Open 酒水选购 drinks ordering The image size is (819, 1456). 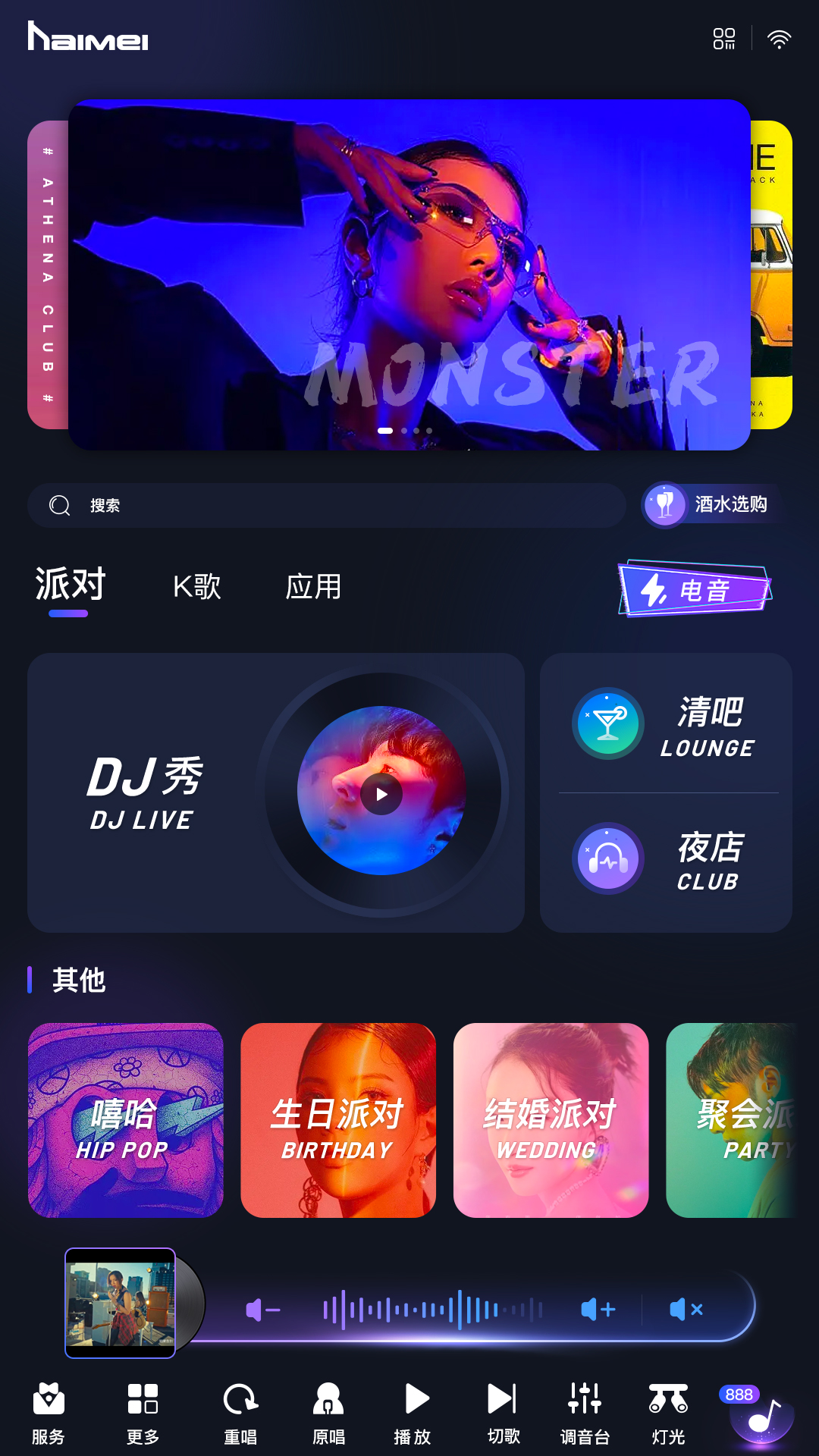coord(711,505)
